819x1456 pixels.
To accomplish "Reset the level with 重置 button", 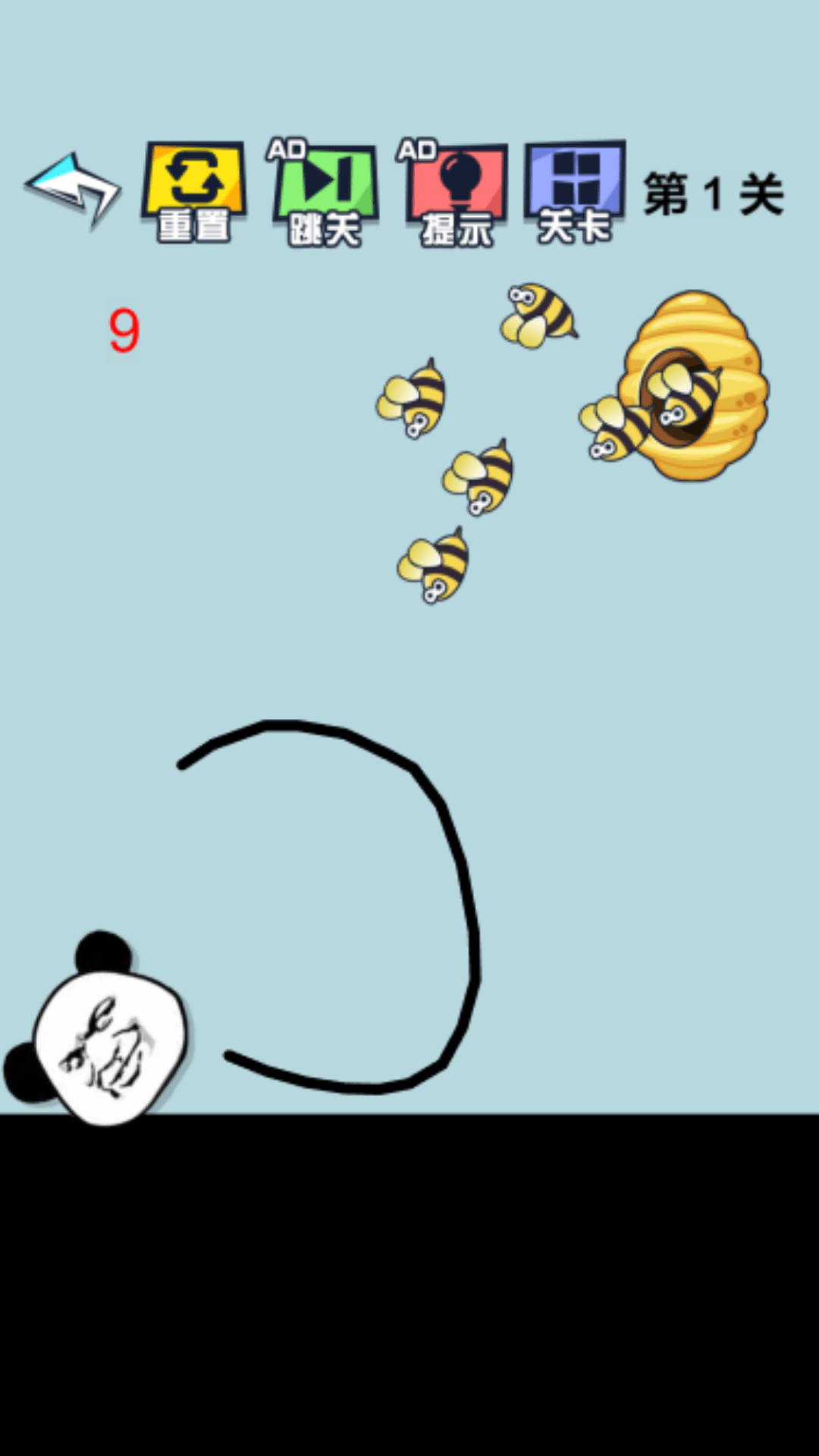I will tap(194, 191).
